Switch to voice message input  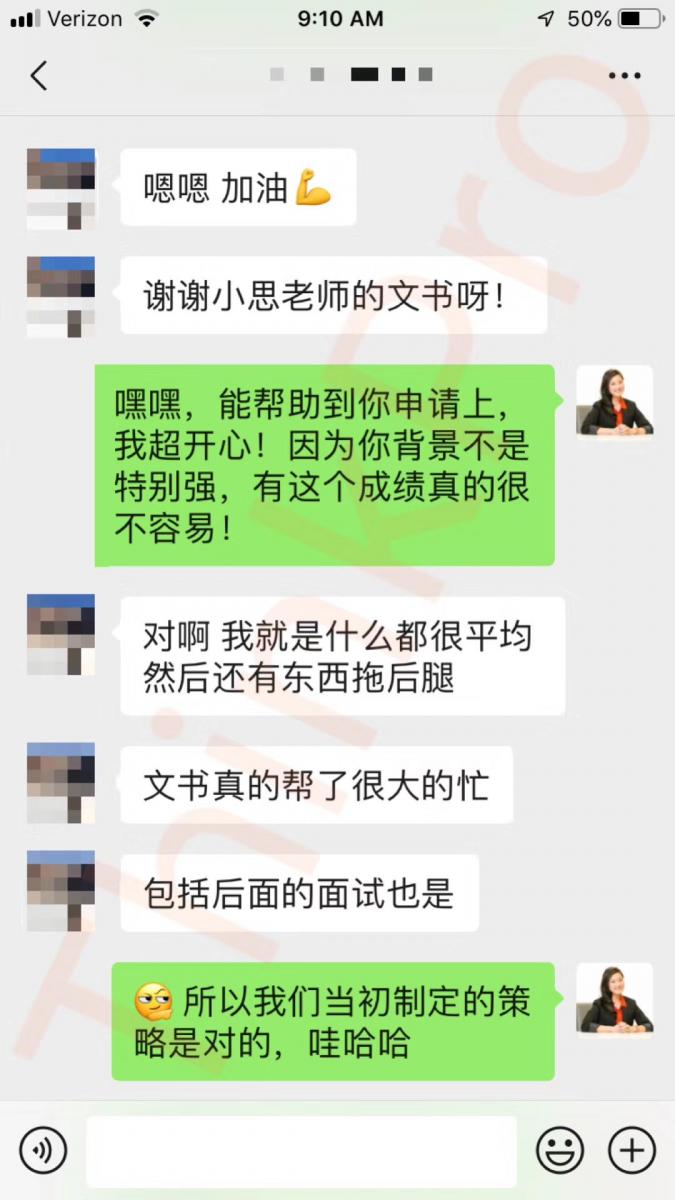click(x=43, y=1150)
